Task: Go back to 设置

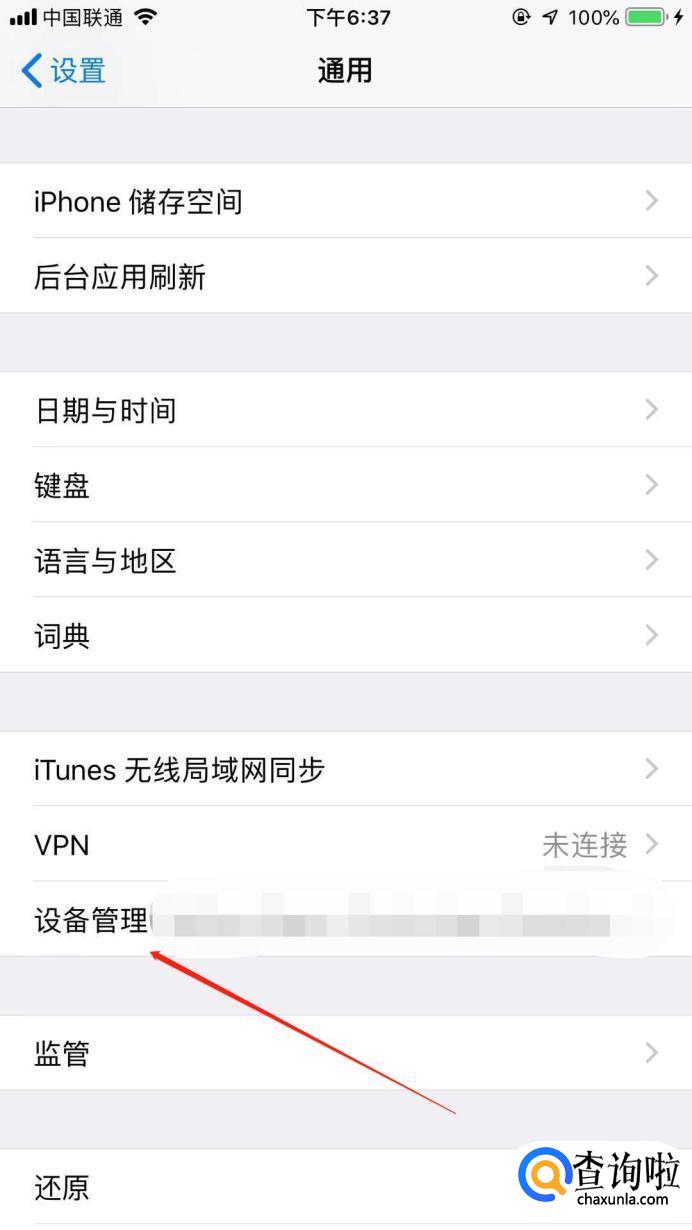Action: pyautogui.click(x=63, y=71)
